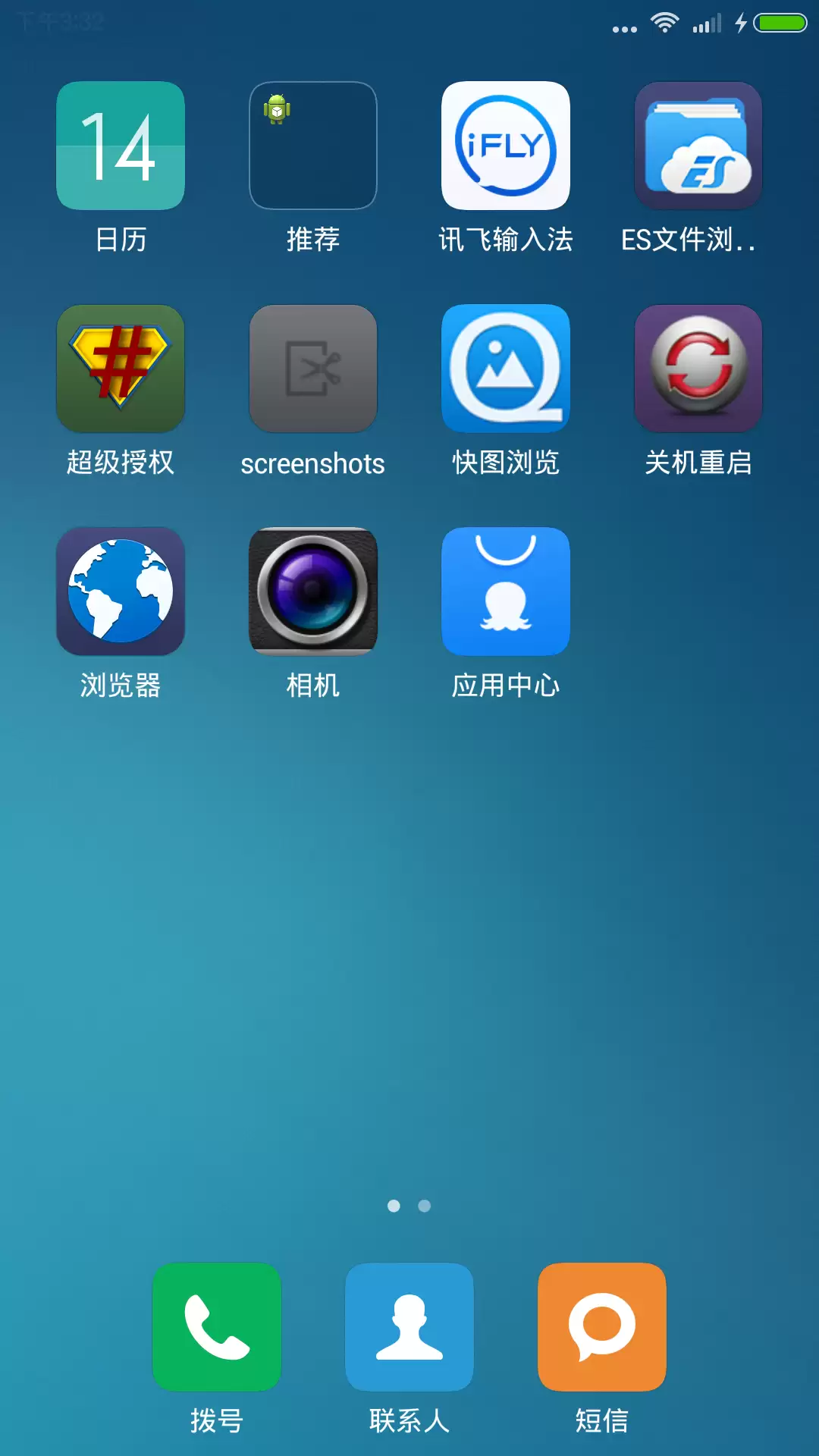The width and height of the screenshot is (819, 1456).
Task: Open the 拨号 phone dialer
Action: pos(217,1327)
